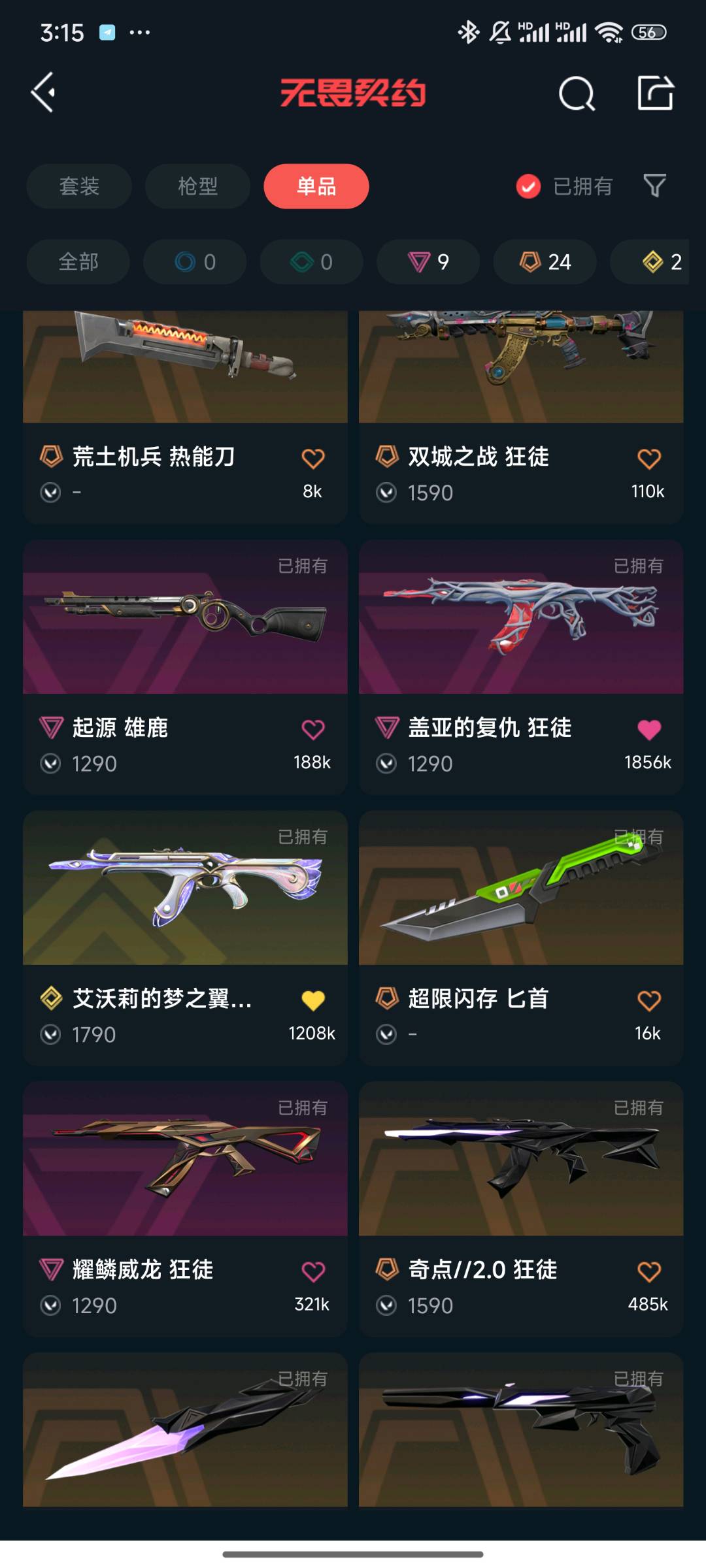
Task: Uncheck the 已拥有 filter checkbox
Action: [x=528, y=186]
